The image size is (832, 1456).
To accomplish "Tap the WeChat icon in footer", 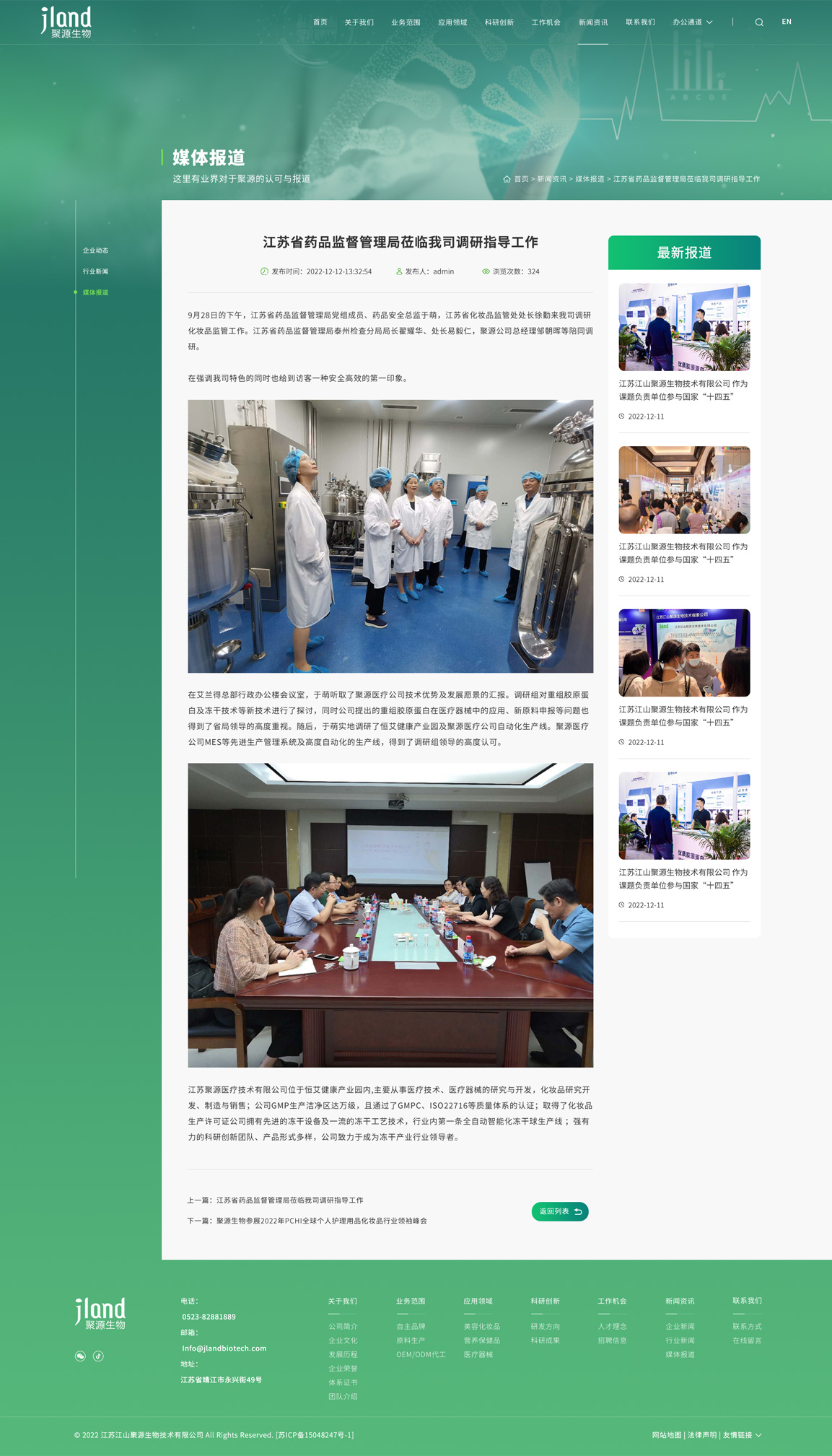I will [80, 1356].
